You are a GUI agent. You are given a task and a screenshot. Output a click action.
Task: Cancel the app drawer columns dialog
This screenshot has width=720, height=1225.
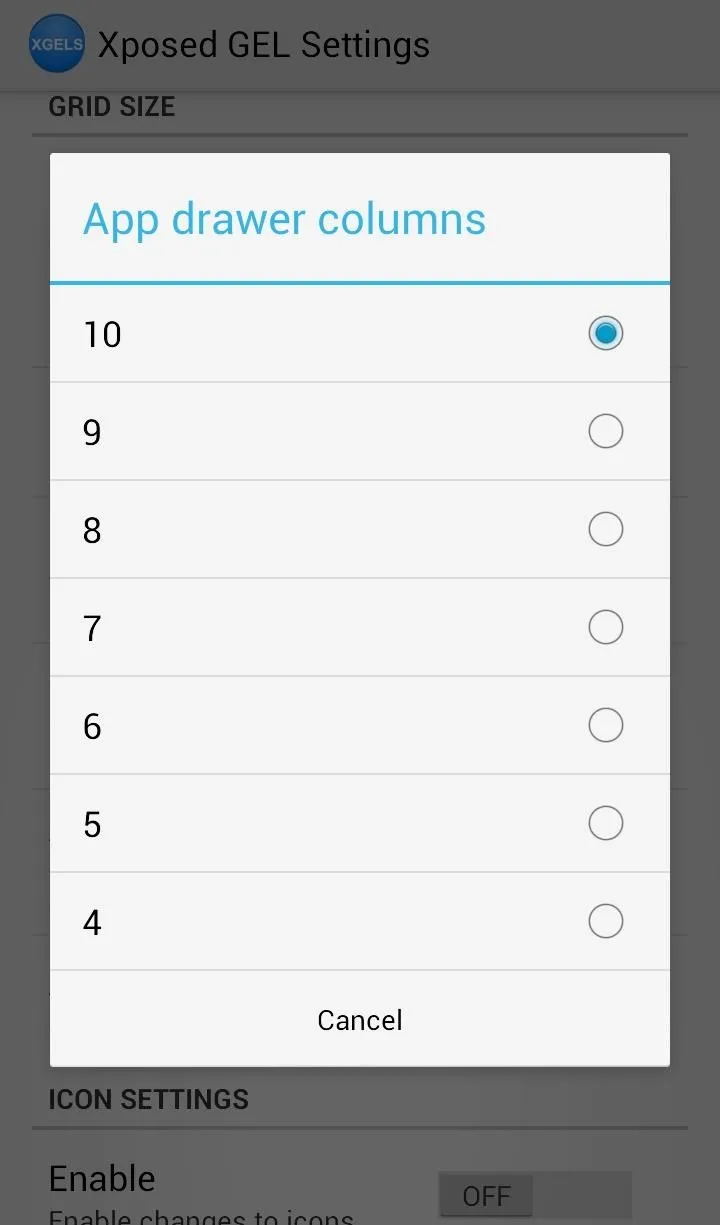(360, 1019)
